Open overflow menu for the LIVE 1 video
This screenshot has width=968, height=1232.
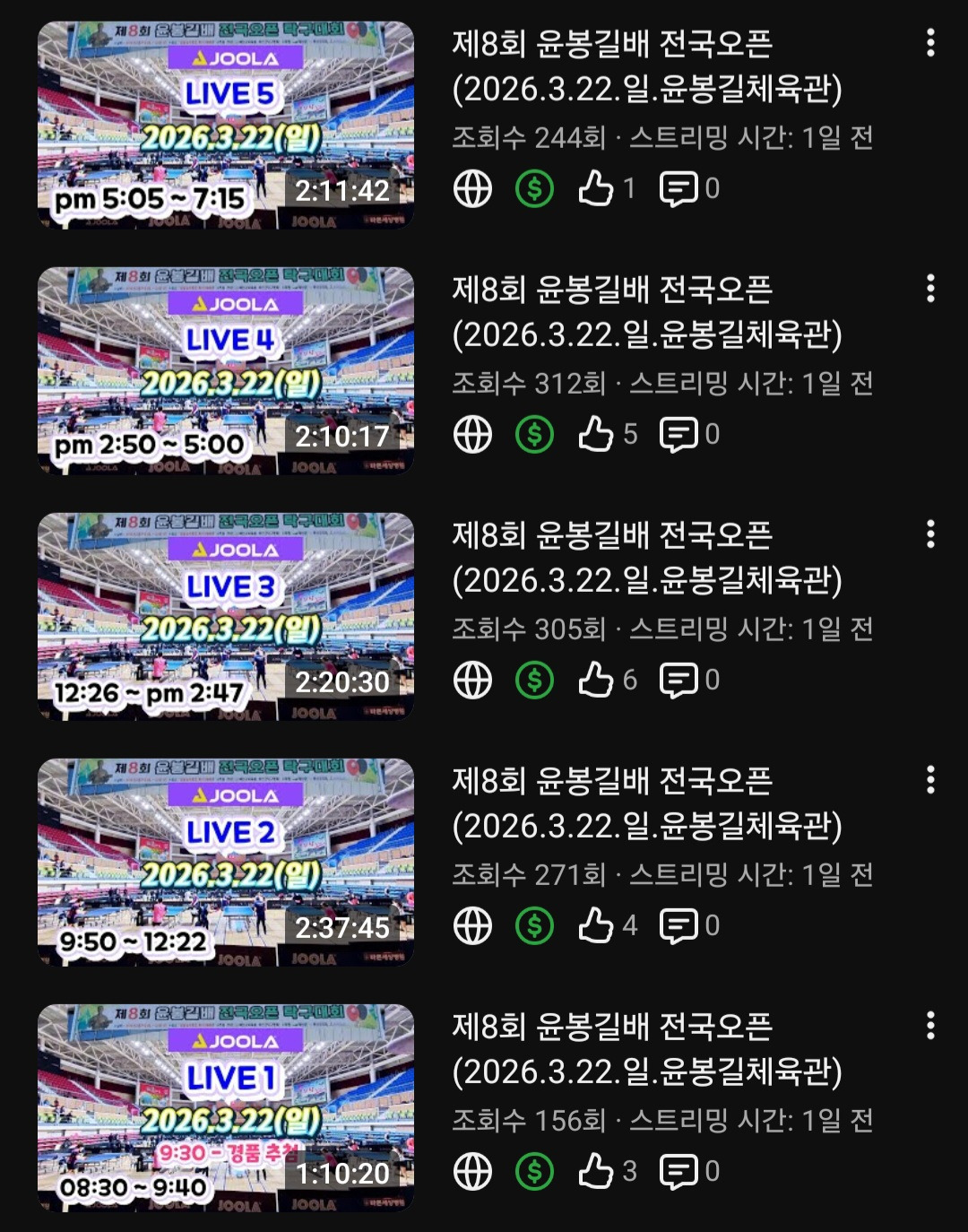(930, 1026)
